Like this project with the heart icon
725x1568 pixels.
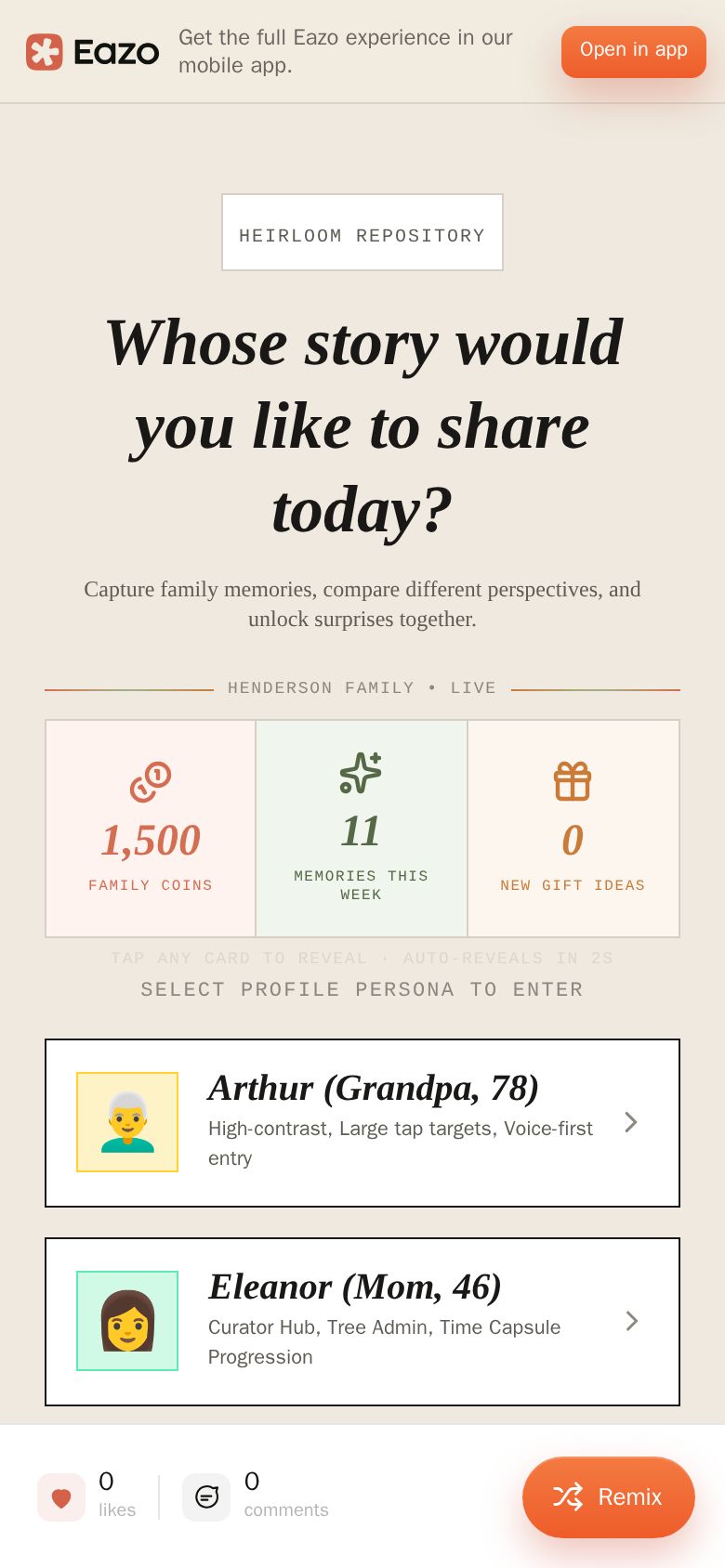(61, 1497)
